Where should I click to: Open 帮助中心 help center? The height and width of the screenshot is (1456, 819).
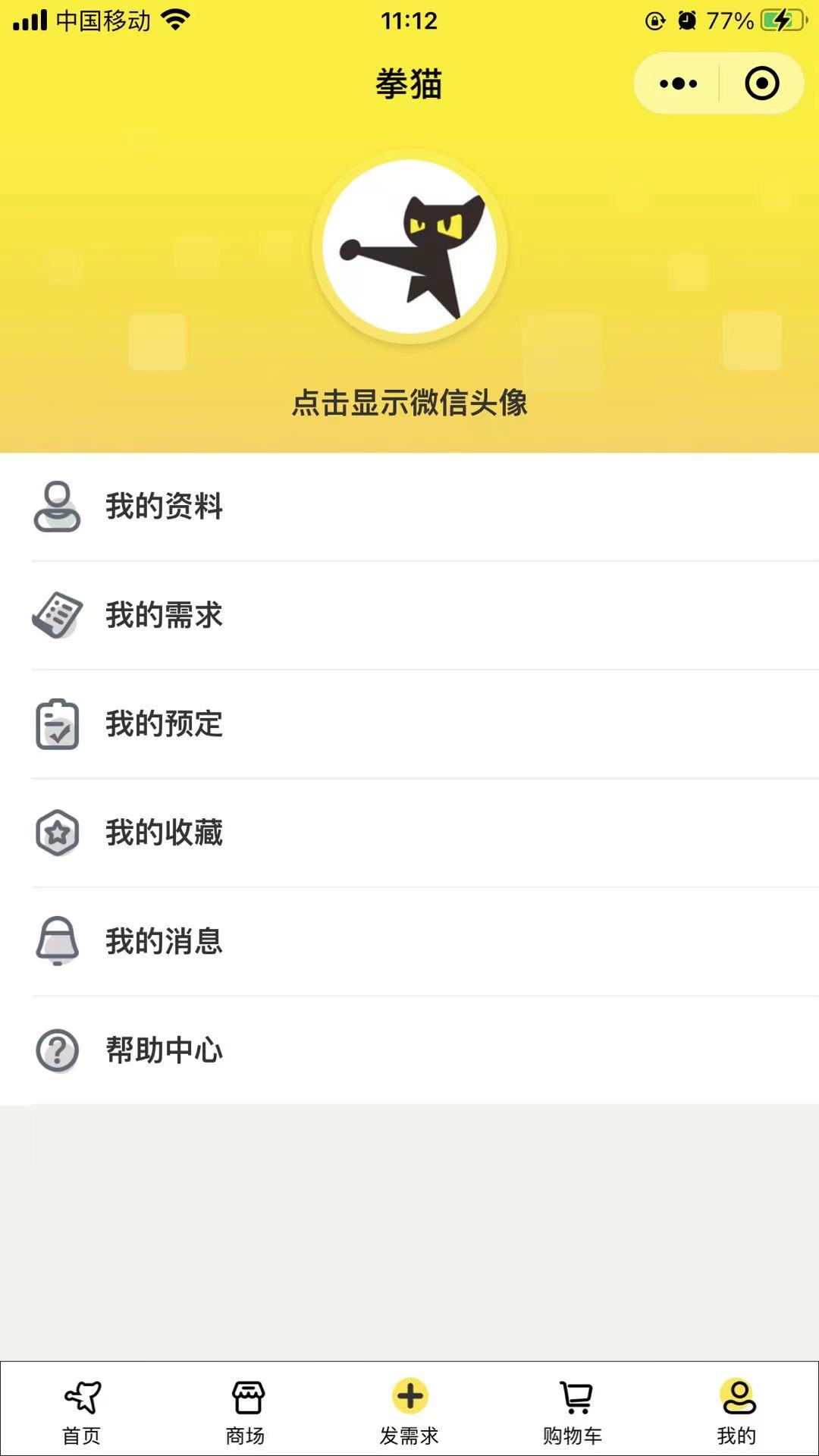click(409, 1050)
